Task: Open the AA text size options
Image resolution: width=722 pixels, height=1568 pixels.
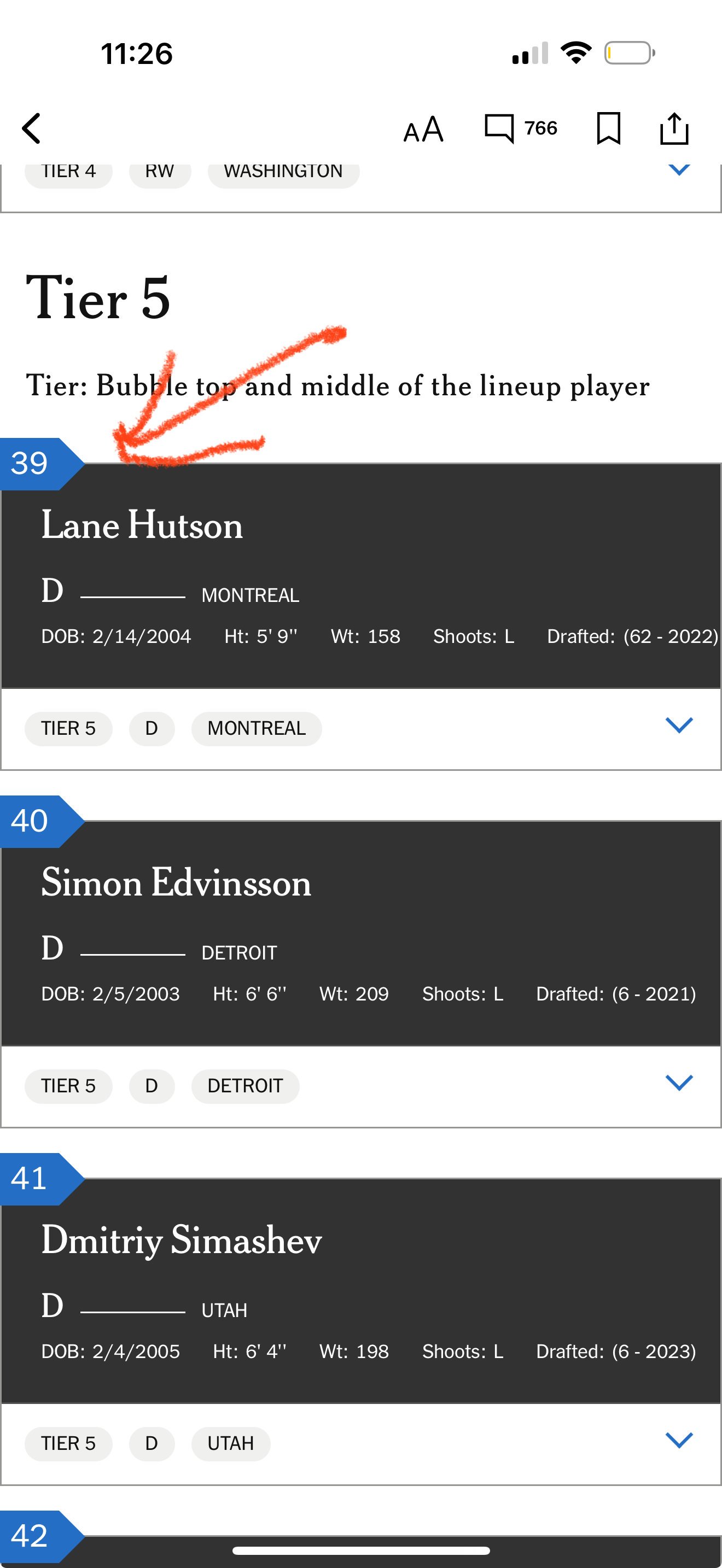Action: click(423, 129)
